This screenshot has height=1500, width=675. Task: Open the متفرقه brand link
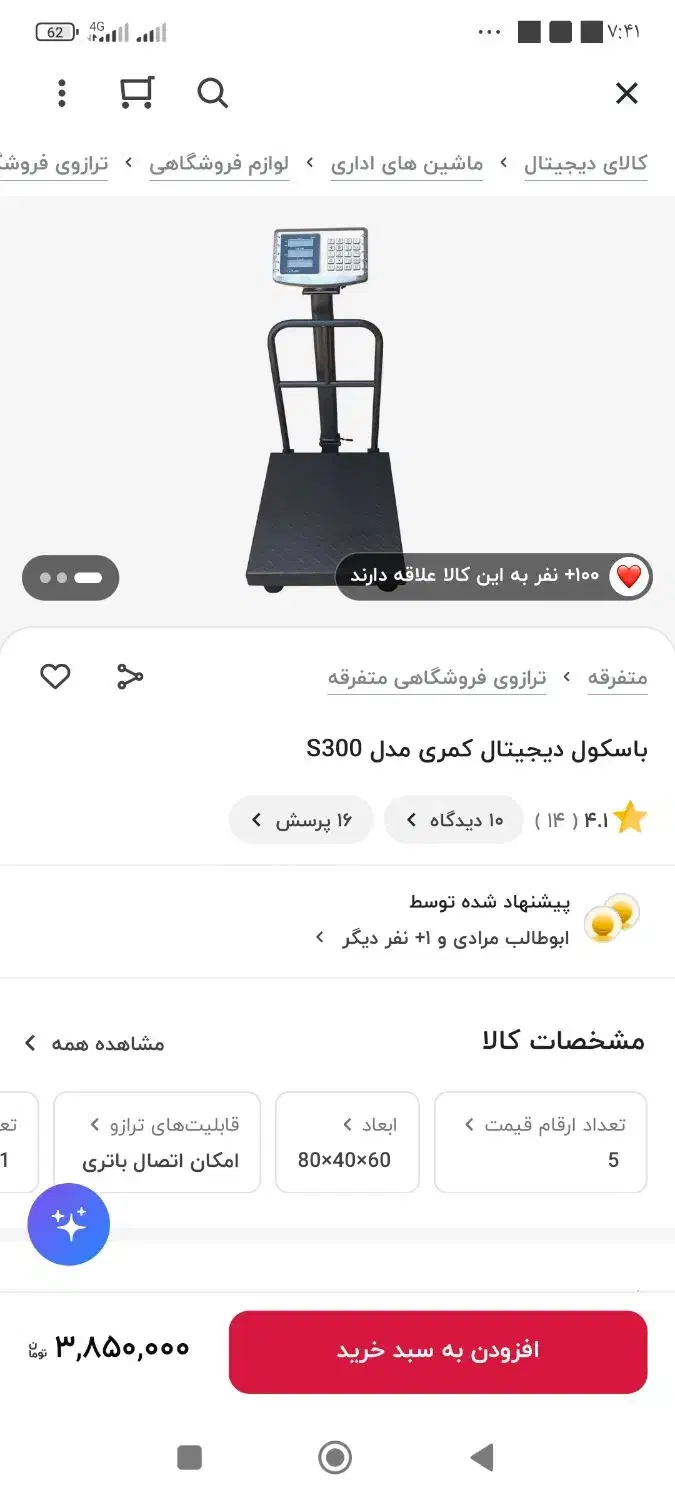click(617, 678)
